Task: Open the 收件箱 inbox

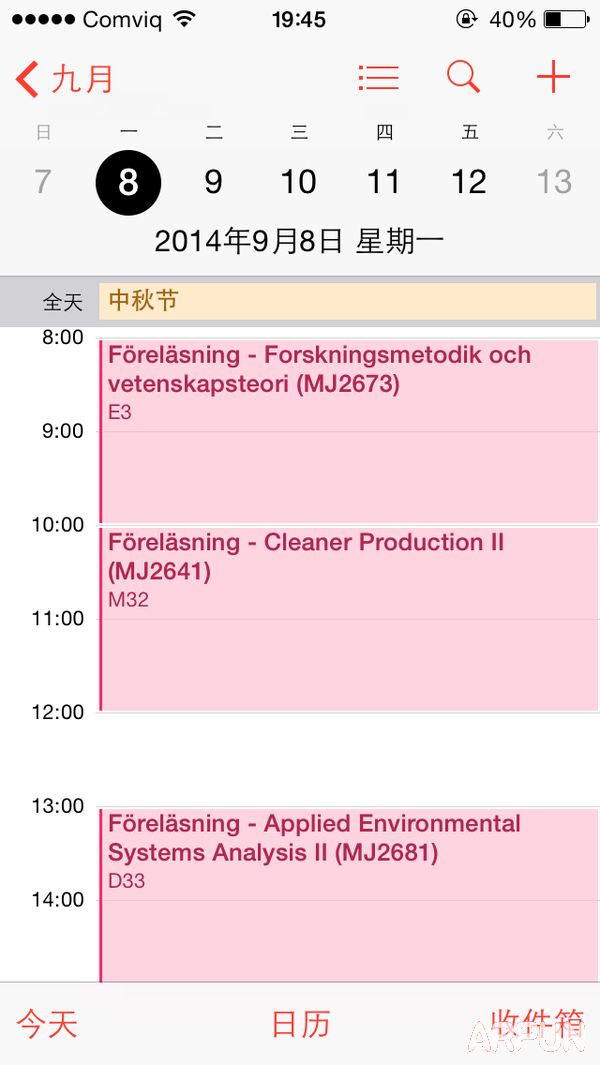Action: coord(537,1024)
